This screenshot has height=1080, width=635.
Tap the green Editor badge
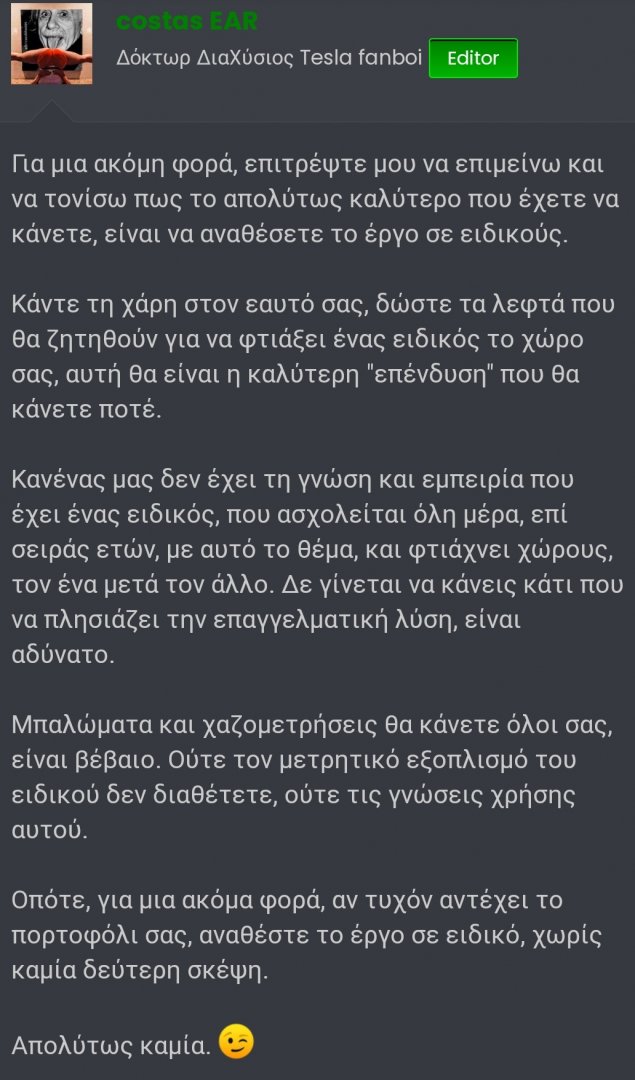(x=473, y=58)
